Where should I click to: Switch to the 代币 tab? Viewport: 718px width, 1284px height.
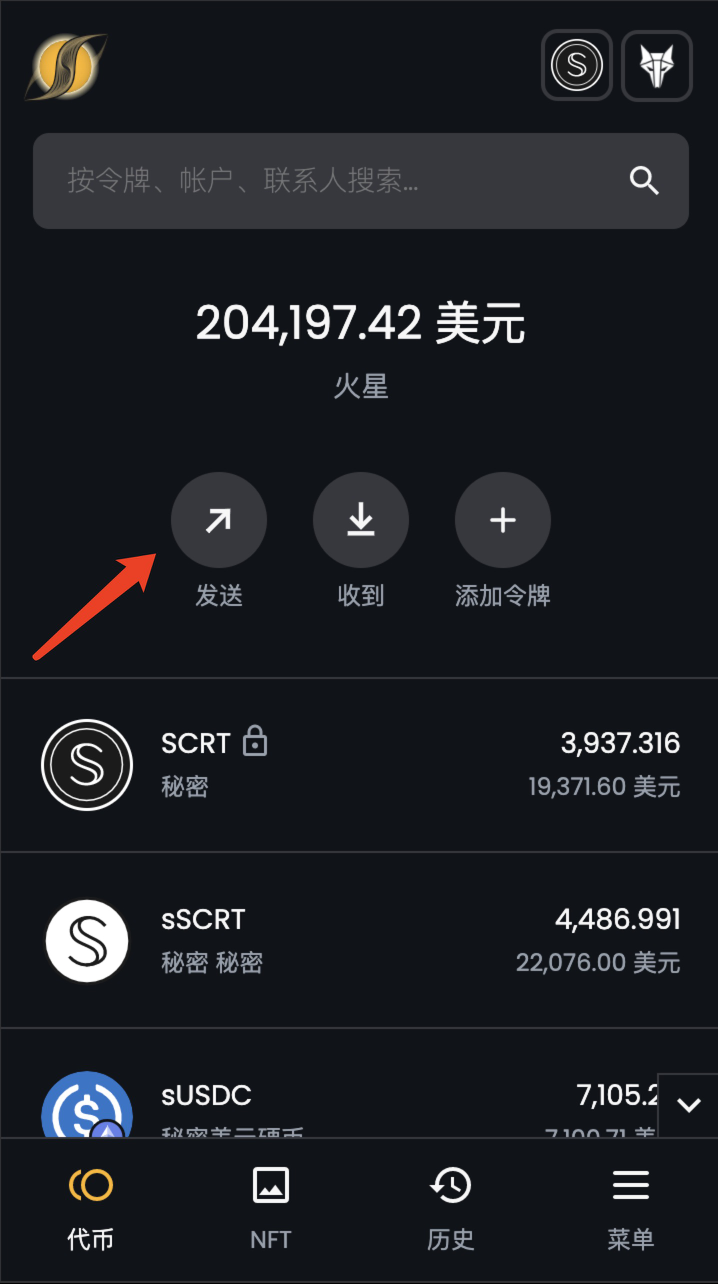[x=90, y=1210]
